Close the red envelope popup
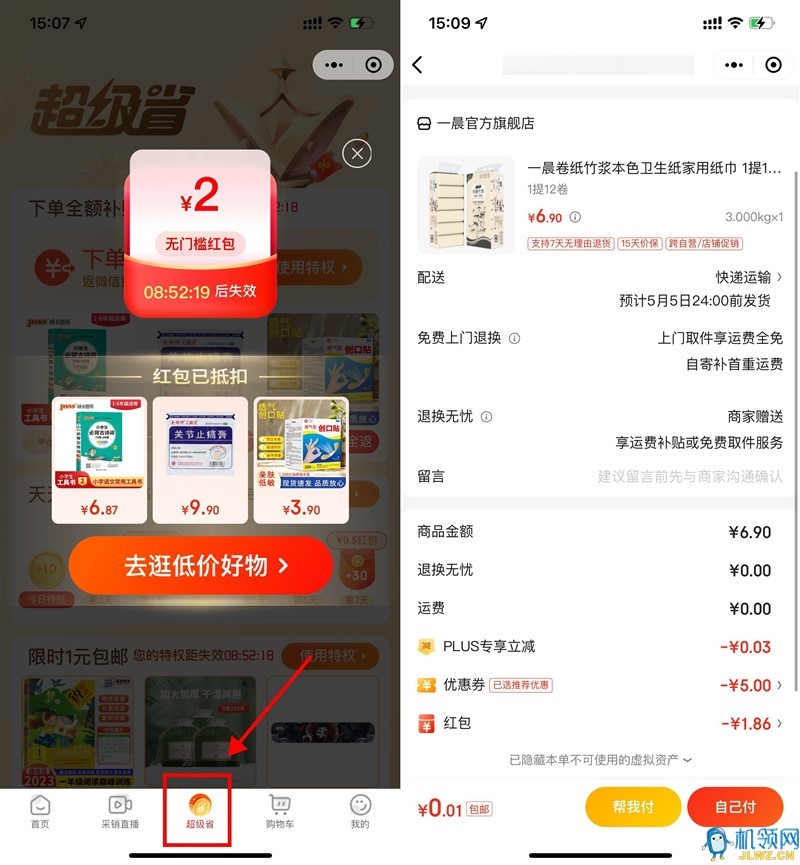Image resolution: width=800 pixels, height=865 pixels. click(x=357, y=153)
